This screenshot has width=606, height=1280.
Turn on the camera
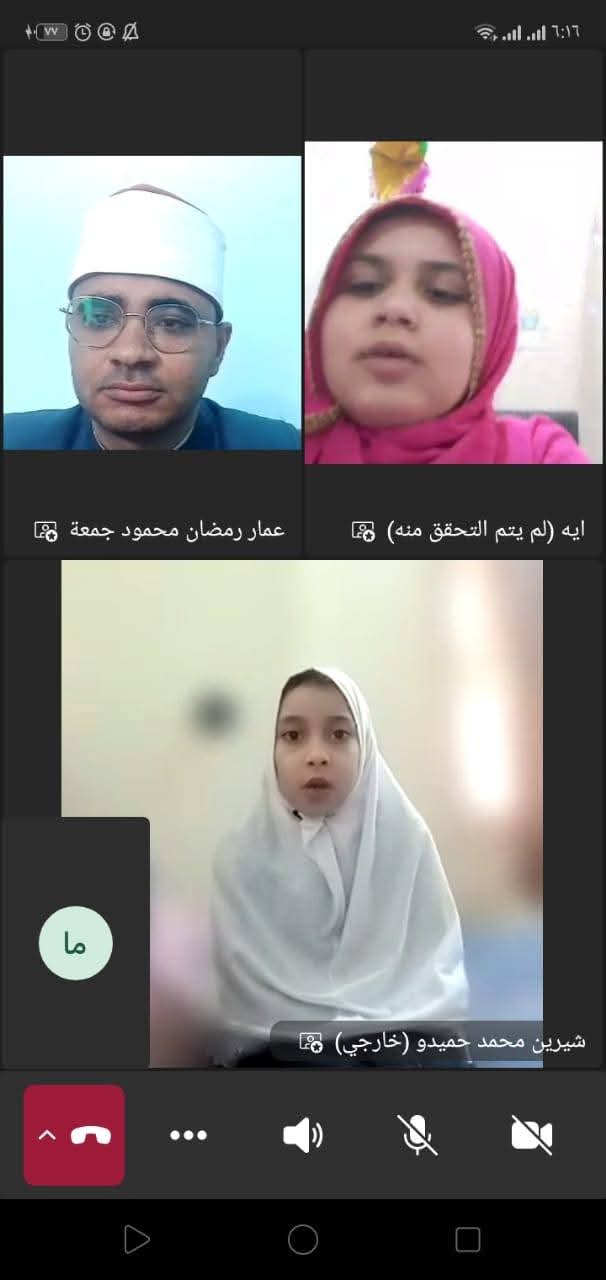pyautogui.click(x=531, y=1135)
